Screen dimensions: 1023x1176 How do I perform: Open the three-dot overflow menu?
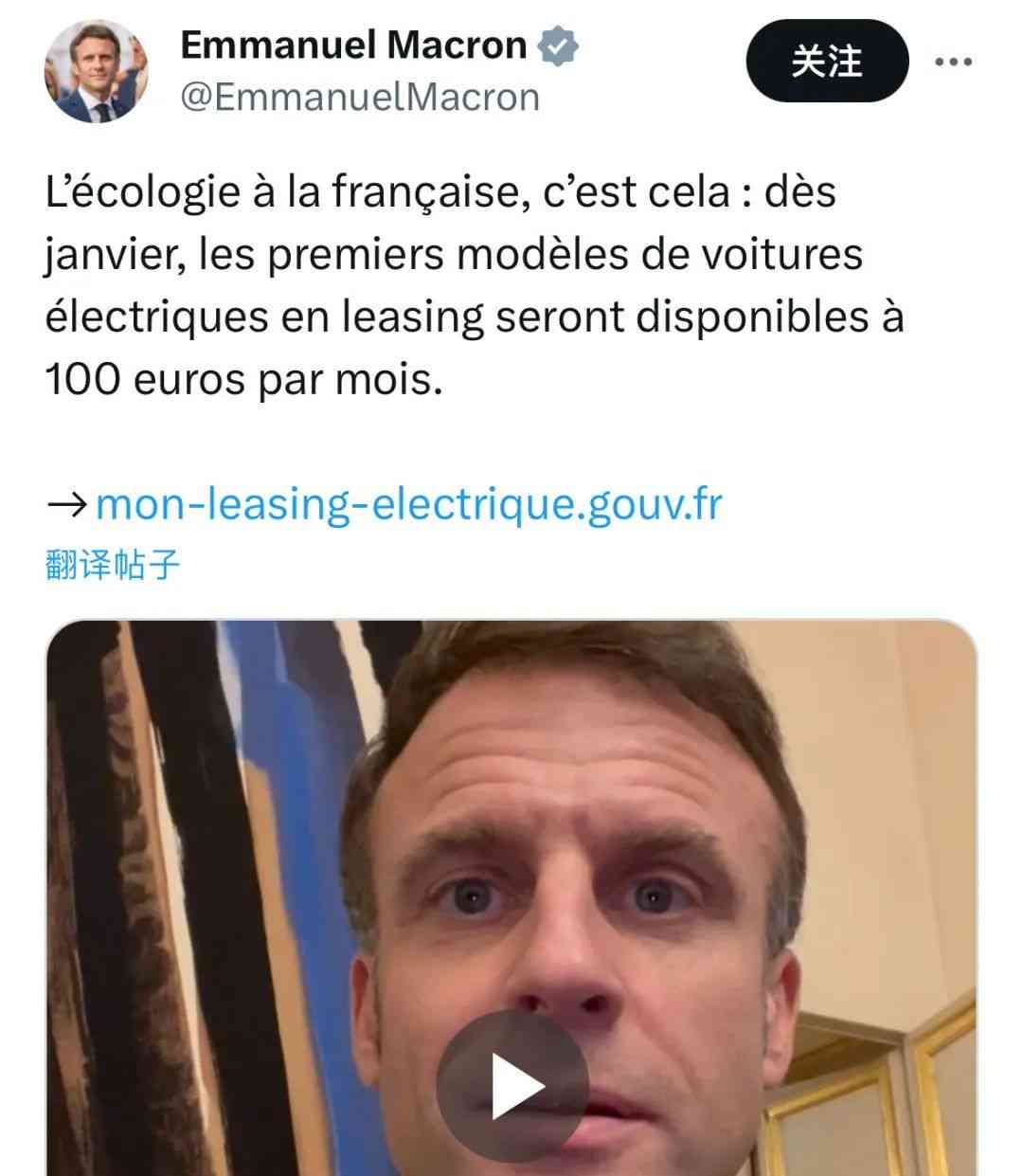coord(953,63)
